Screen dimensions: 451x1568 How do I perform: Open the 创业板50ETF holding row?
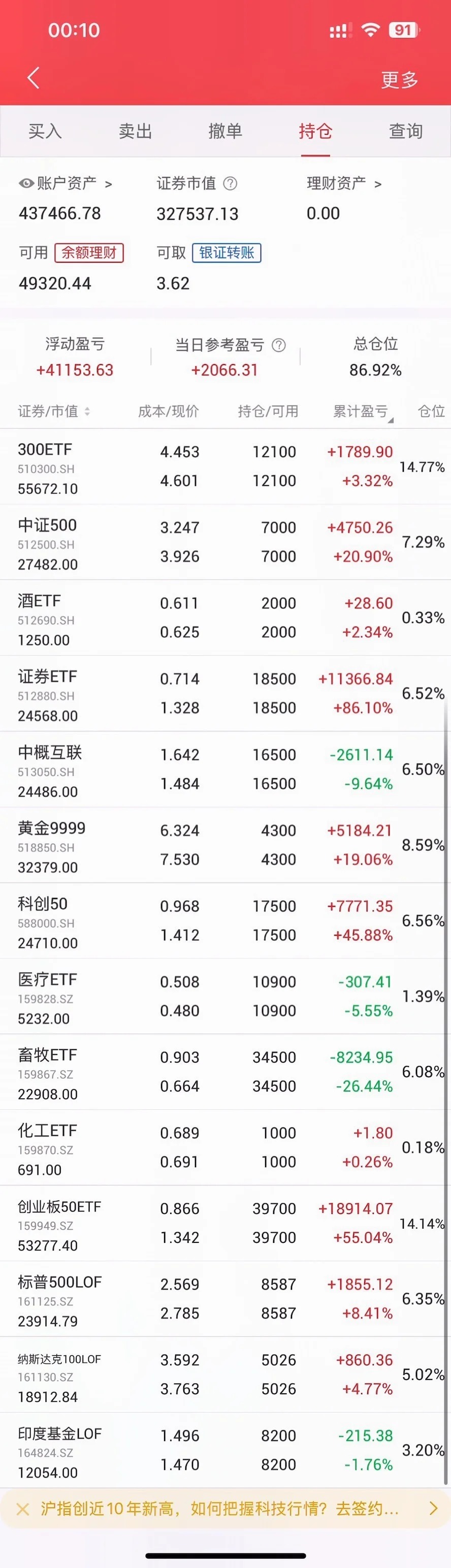(225, 1223)
